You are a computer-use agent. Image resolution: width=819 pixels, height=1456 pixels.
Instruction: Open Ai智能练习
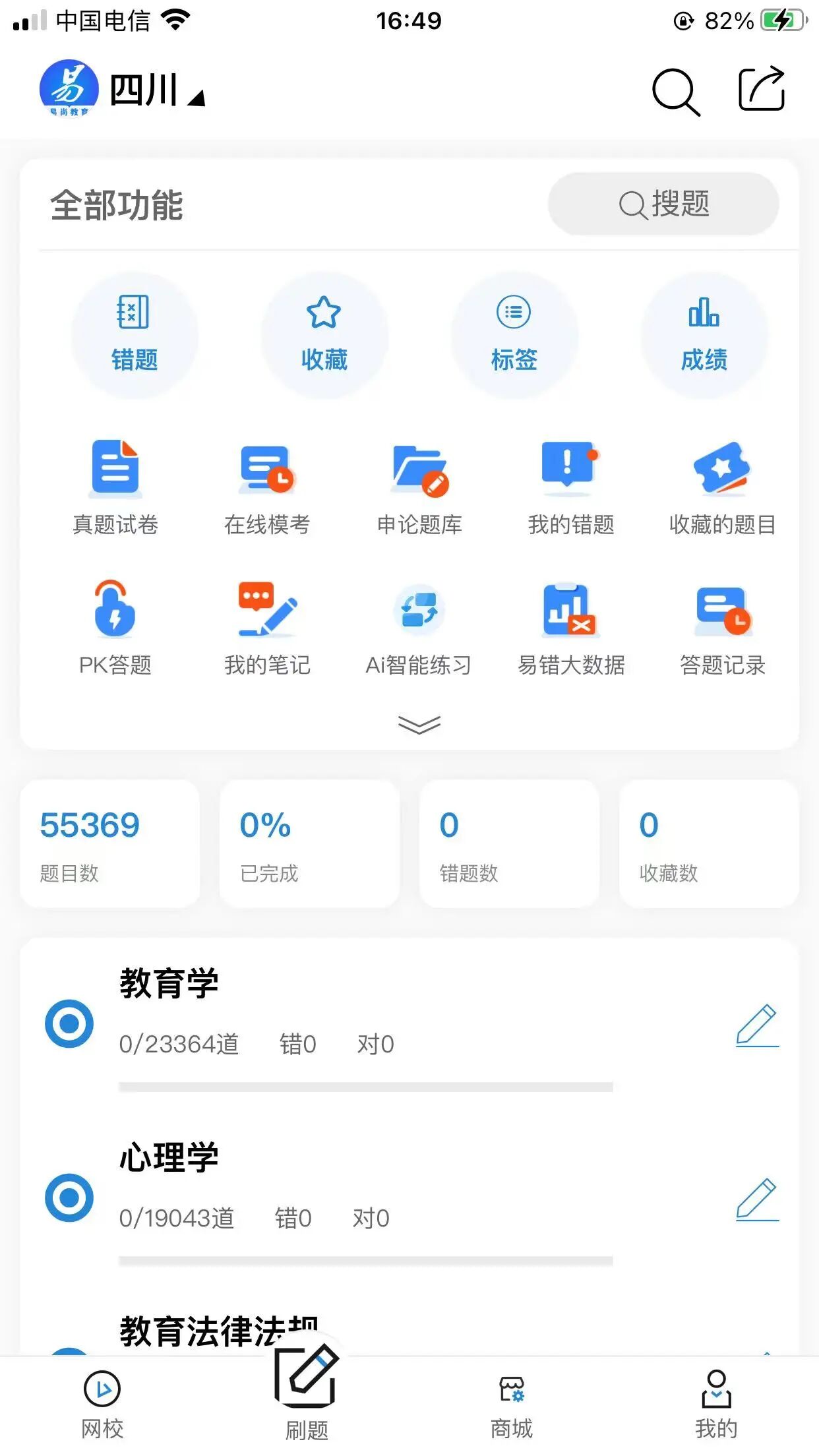(419, 628)
